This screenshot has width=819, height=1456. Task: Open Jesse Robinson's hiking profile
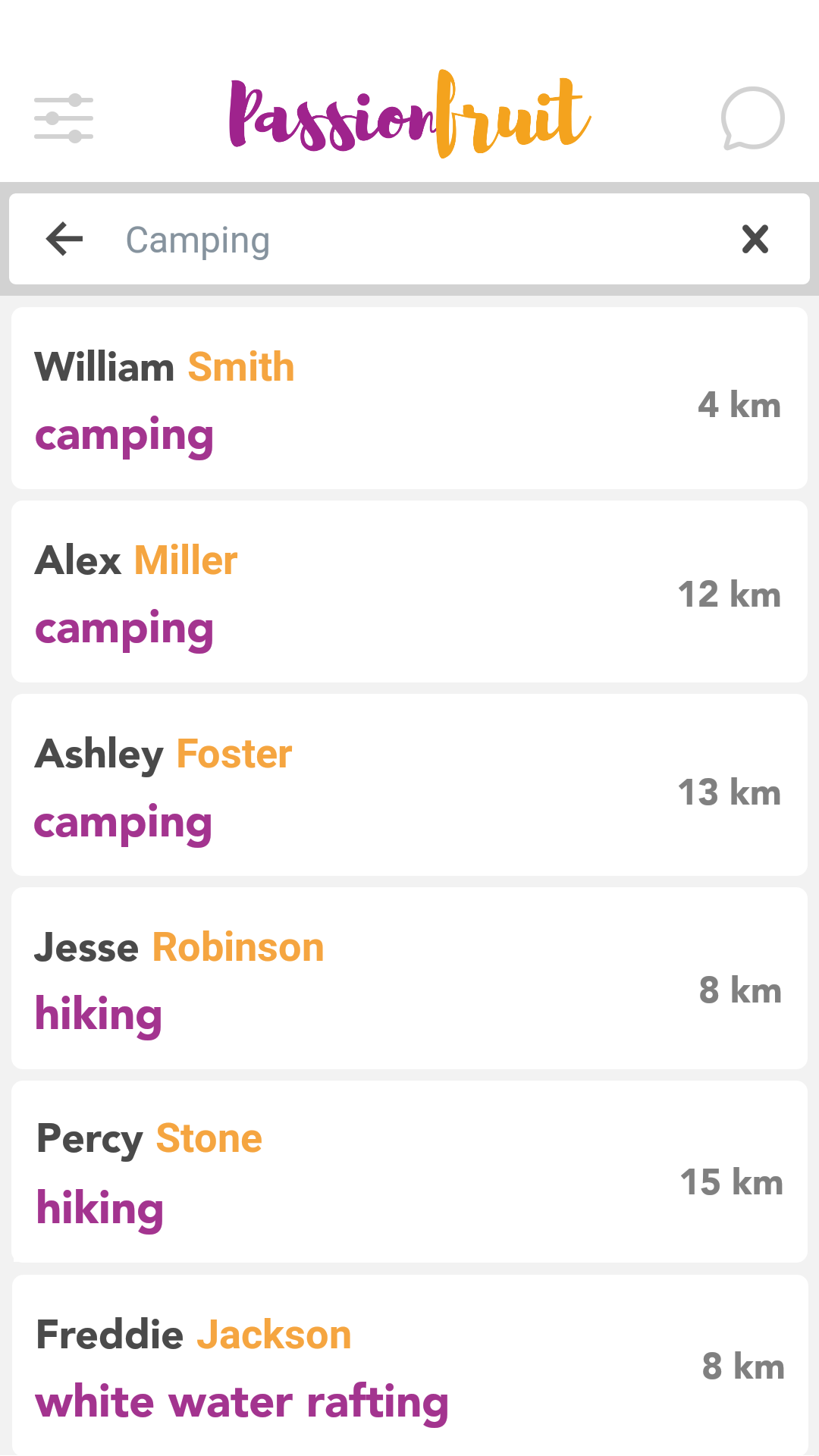(409, 978)
